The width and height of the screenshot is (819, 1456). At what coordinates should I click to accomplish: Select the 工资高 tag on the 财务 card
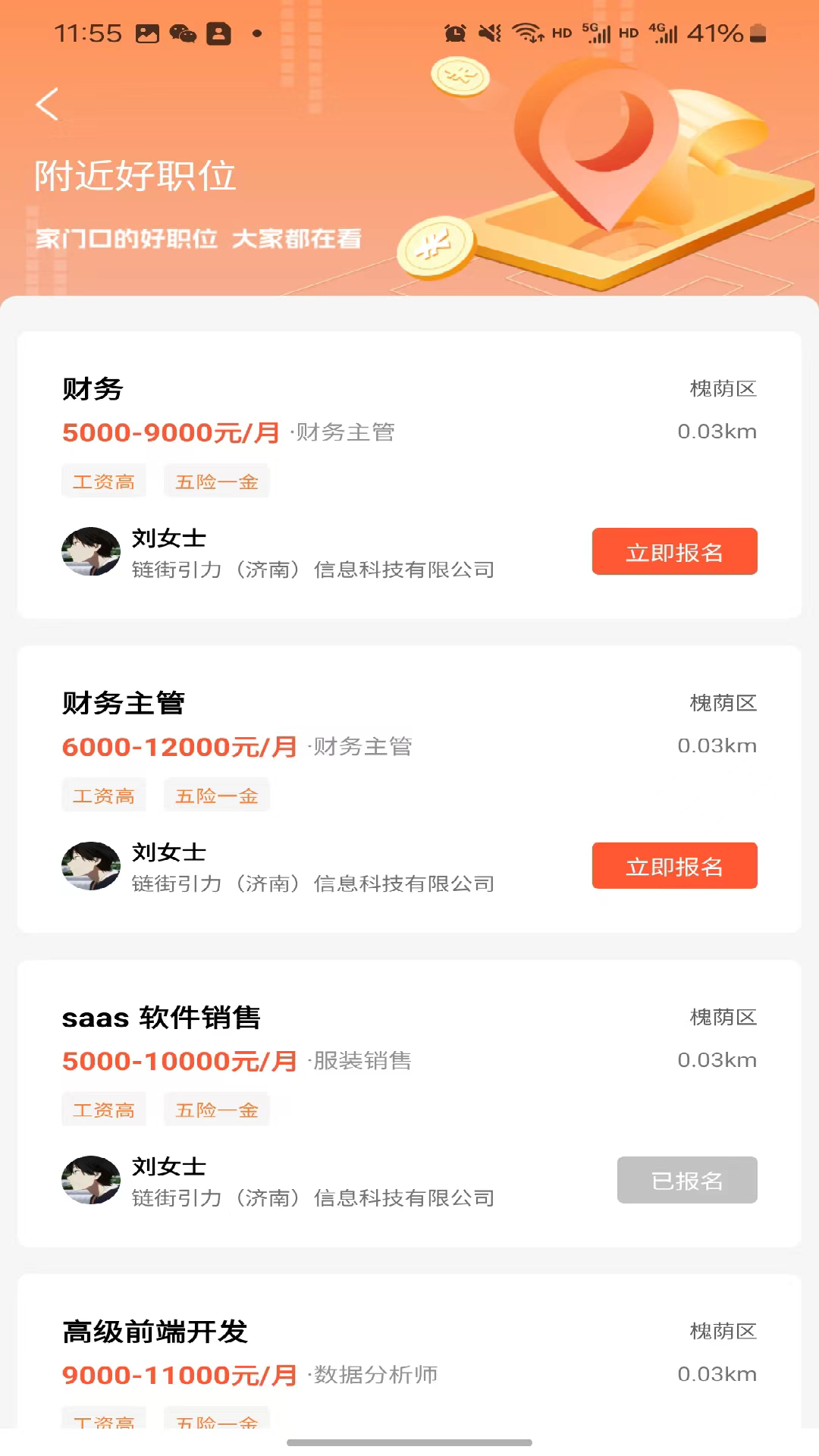tap(104, 481)
